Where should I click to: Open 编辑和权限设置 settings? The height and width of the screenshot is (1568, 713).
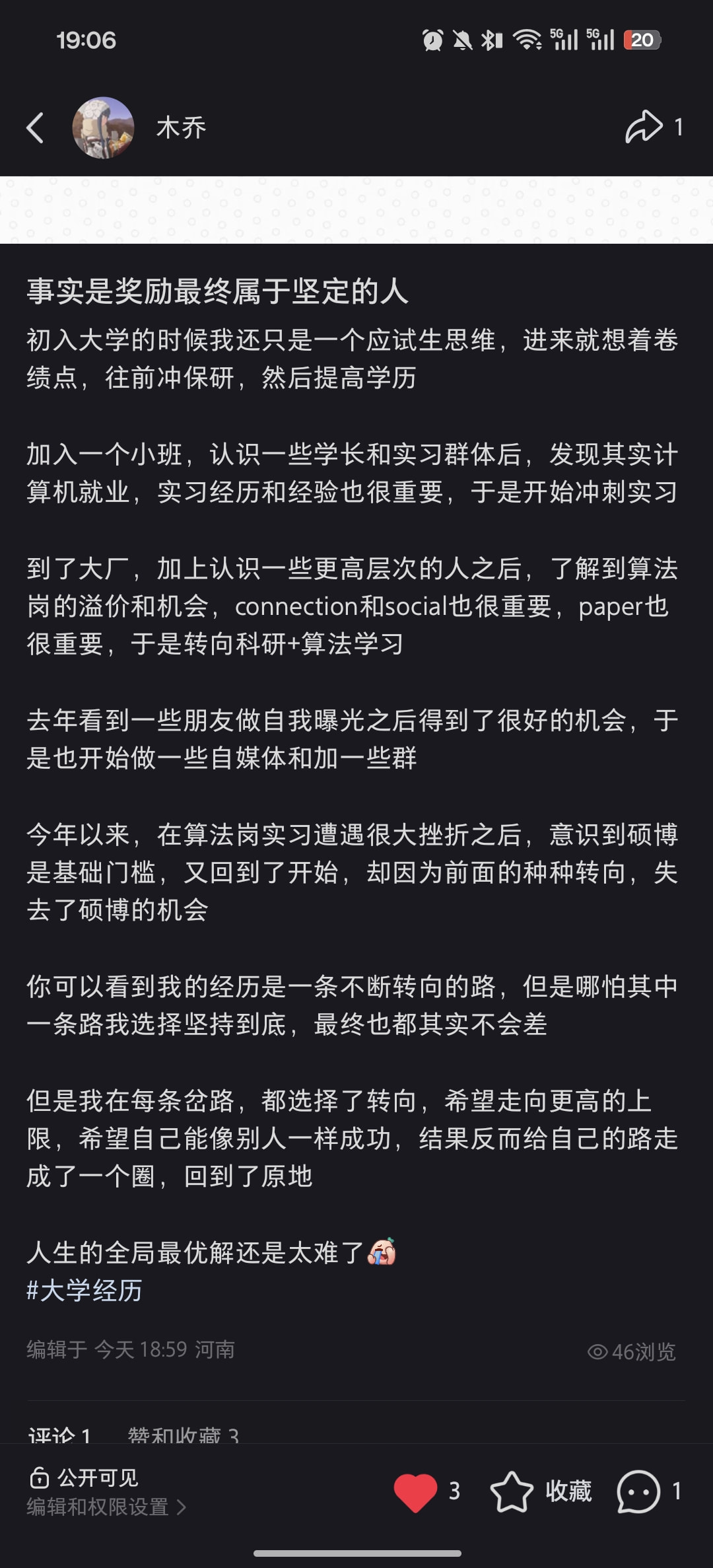click(106, 1507)
